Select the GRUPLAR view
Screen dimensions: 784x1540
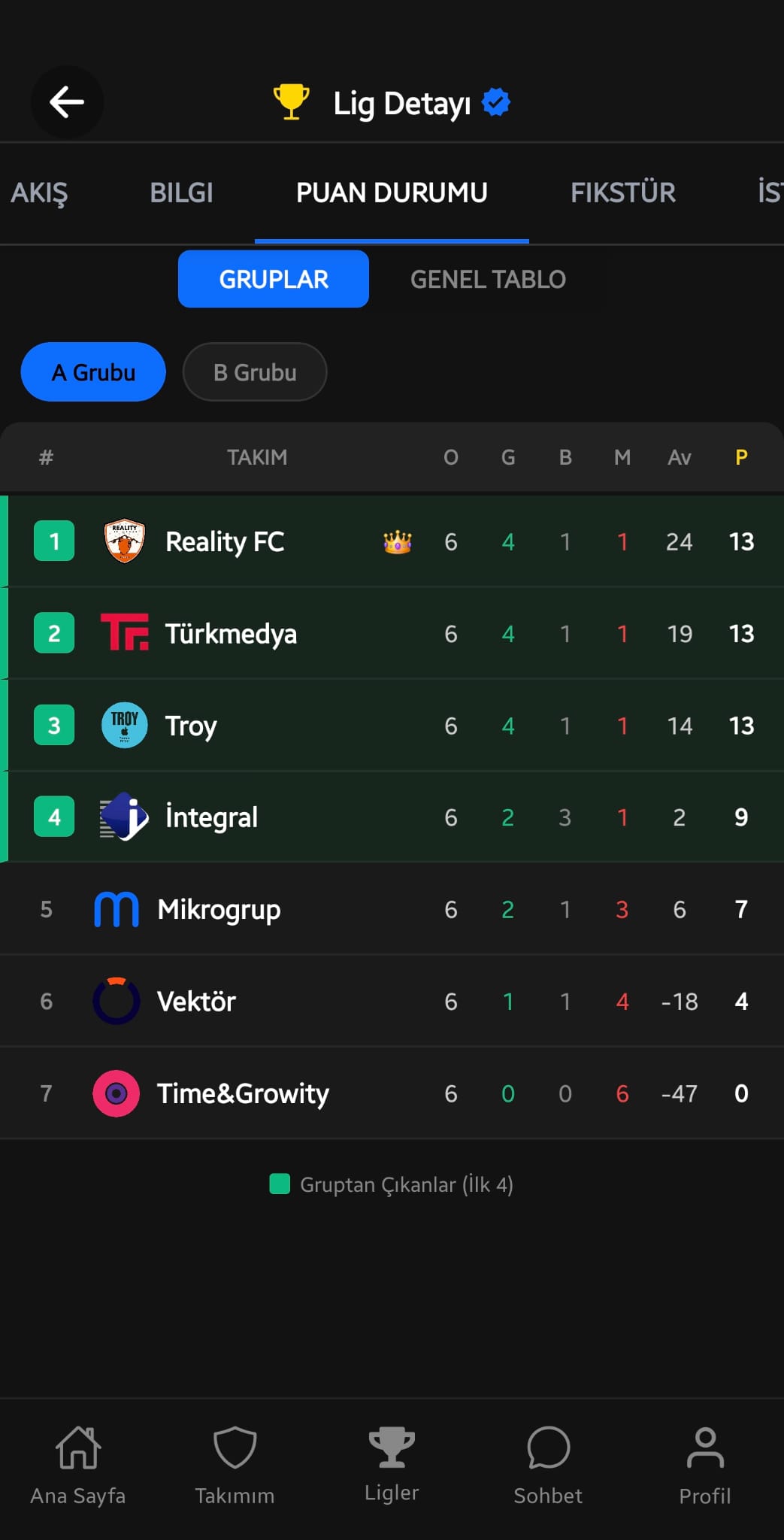274,280
